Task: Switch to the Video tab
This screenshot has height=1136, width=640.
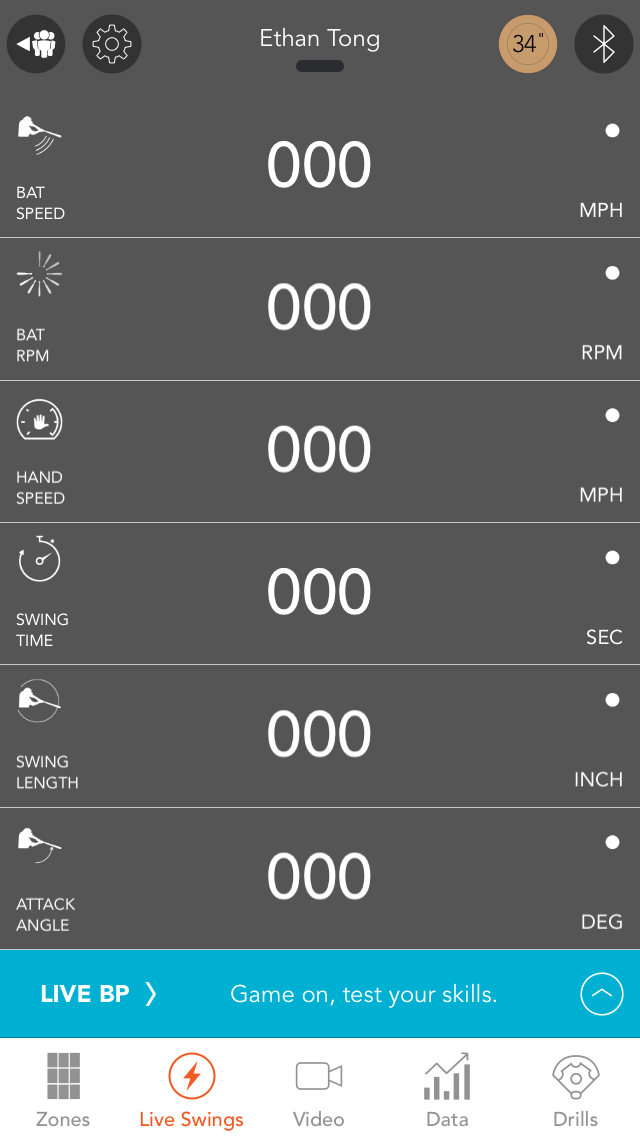Action: [319, 1090]
